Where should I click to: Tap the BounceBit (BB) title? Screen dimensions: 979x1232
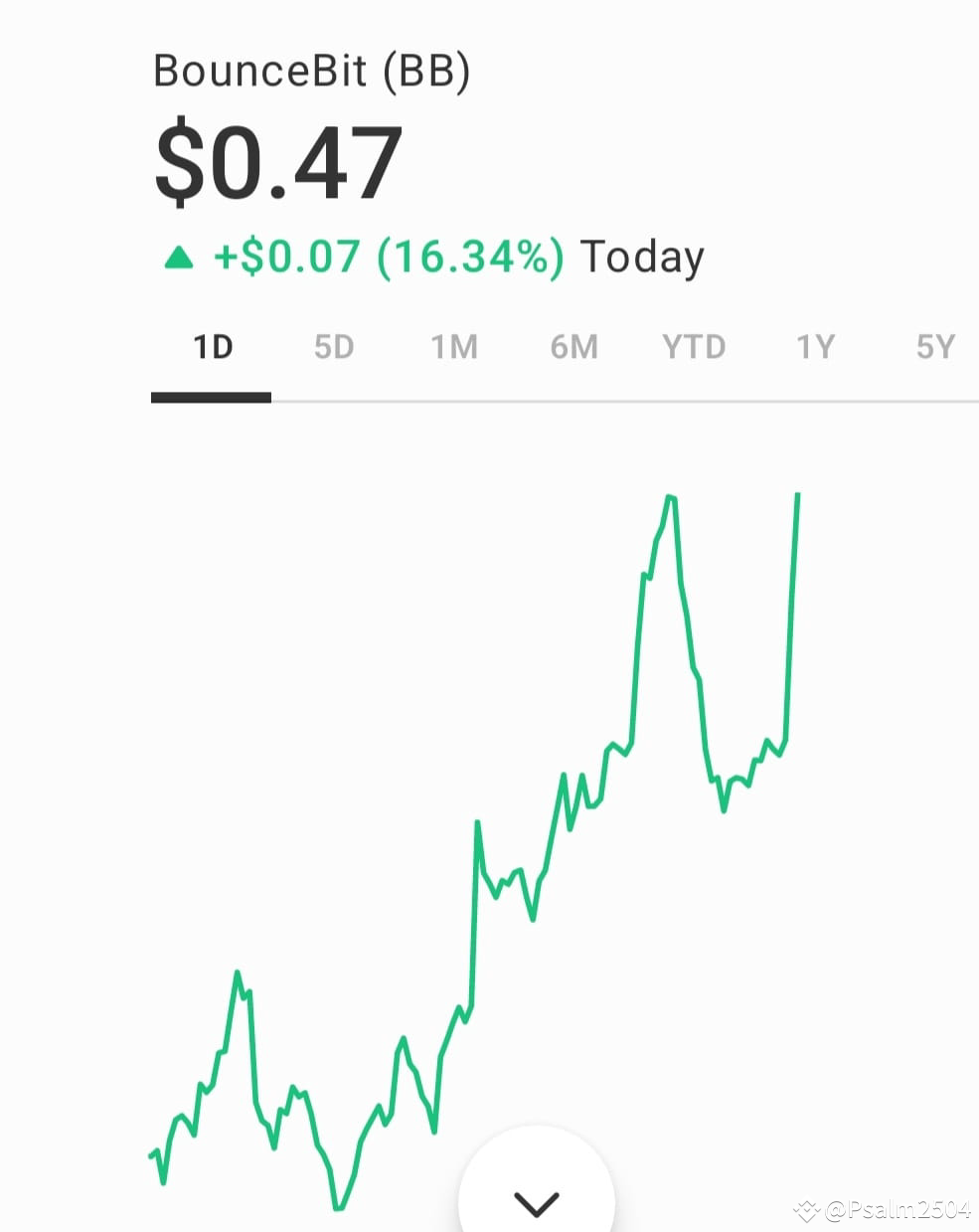pyautogui.click(x=310, y=70)
